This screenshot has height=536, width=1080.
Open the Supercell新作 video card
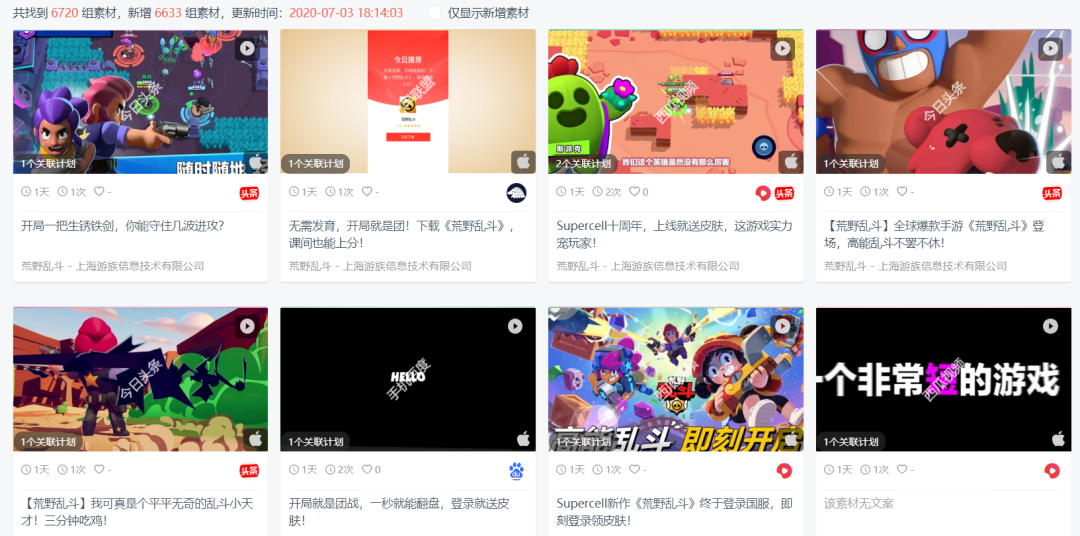coord(676,379)
